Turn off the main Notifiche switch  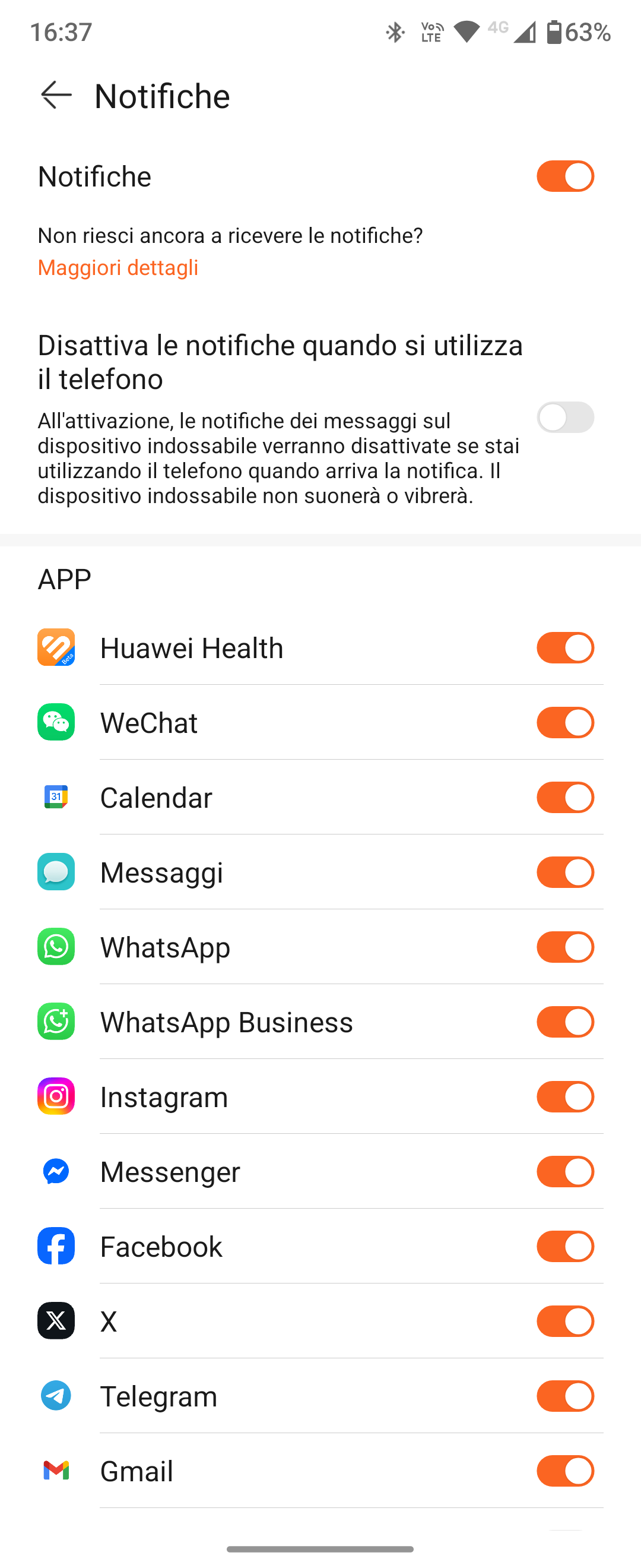564,176
